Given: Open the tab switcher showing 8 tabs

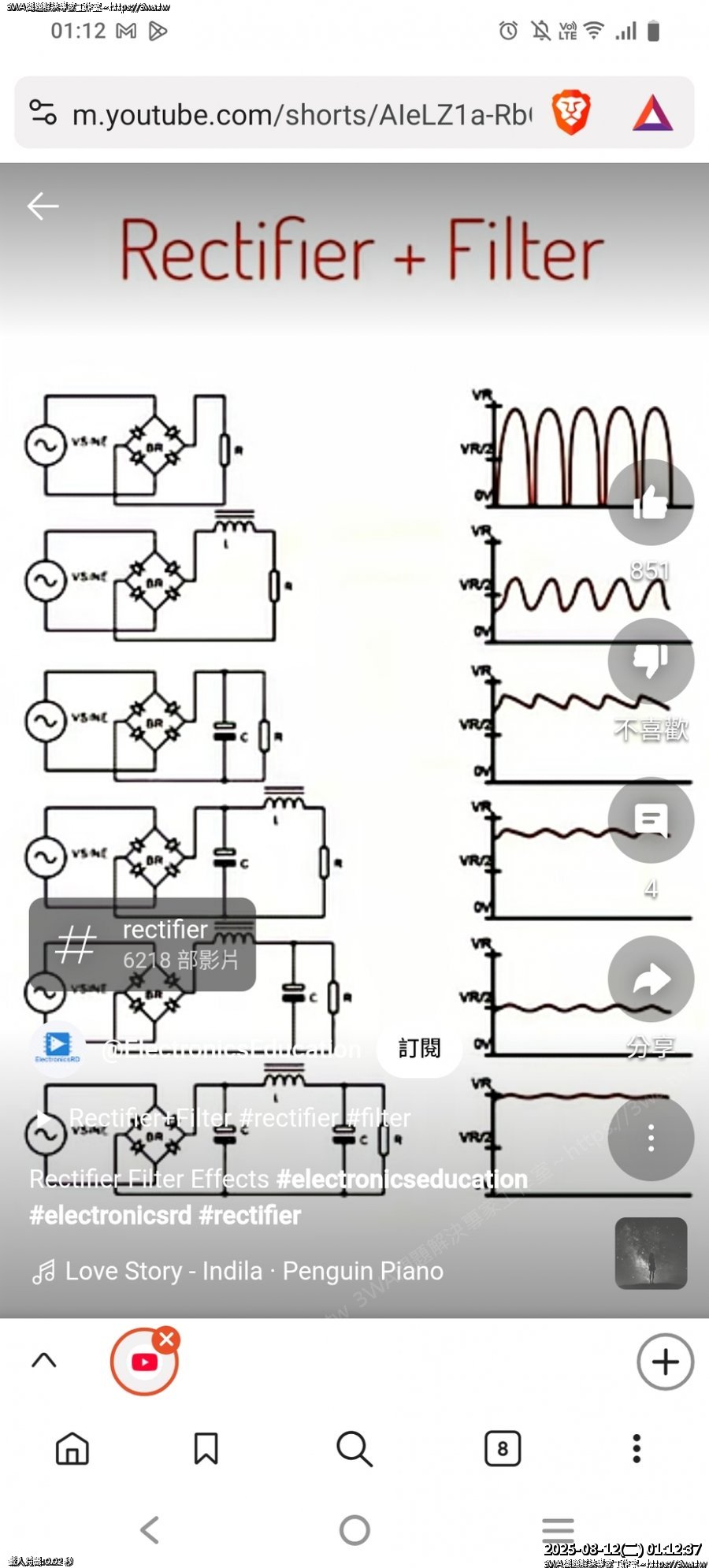Looking at the screenshot, I should [503, 1448].
